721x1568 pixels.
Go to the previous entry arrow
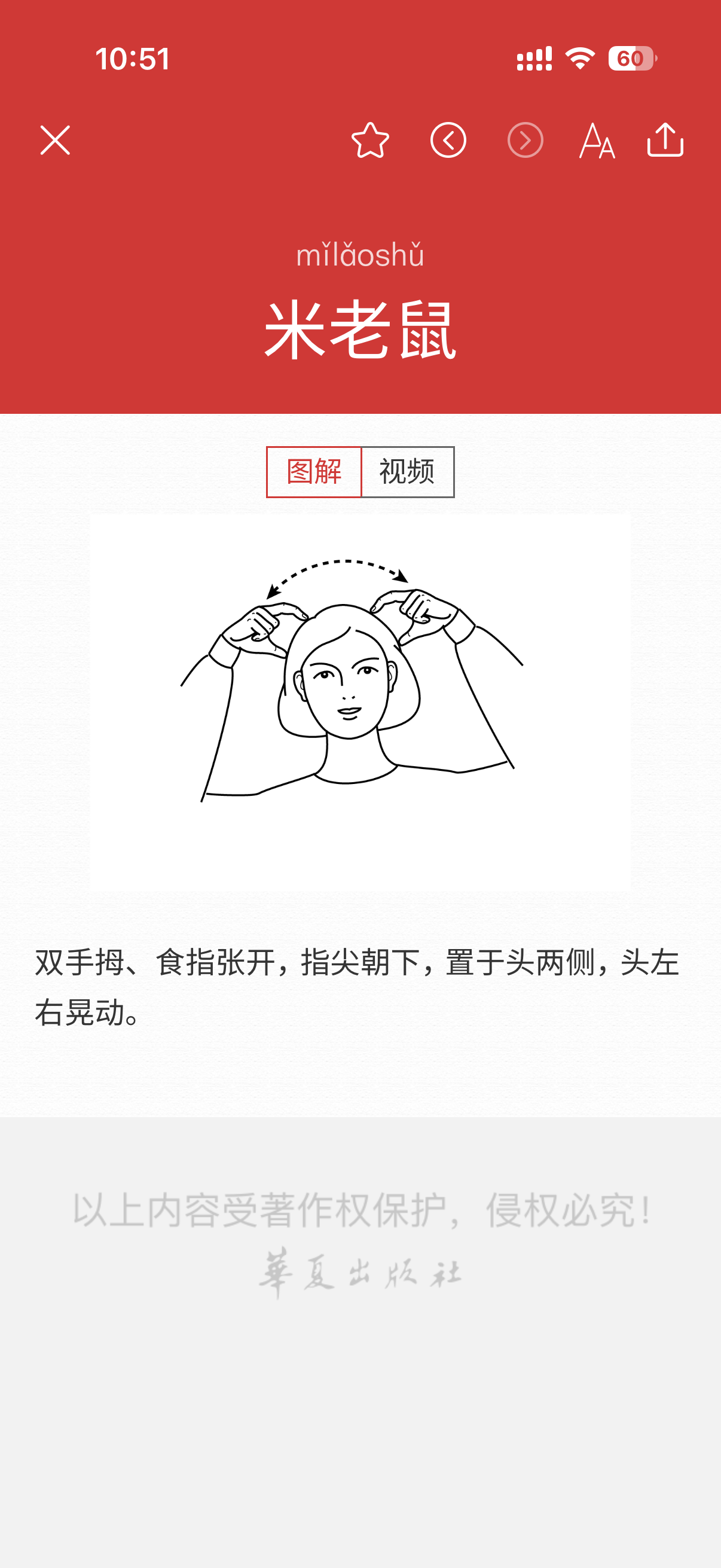tap(448, 141)
